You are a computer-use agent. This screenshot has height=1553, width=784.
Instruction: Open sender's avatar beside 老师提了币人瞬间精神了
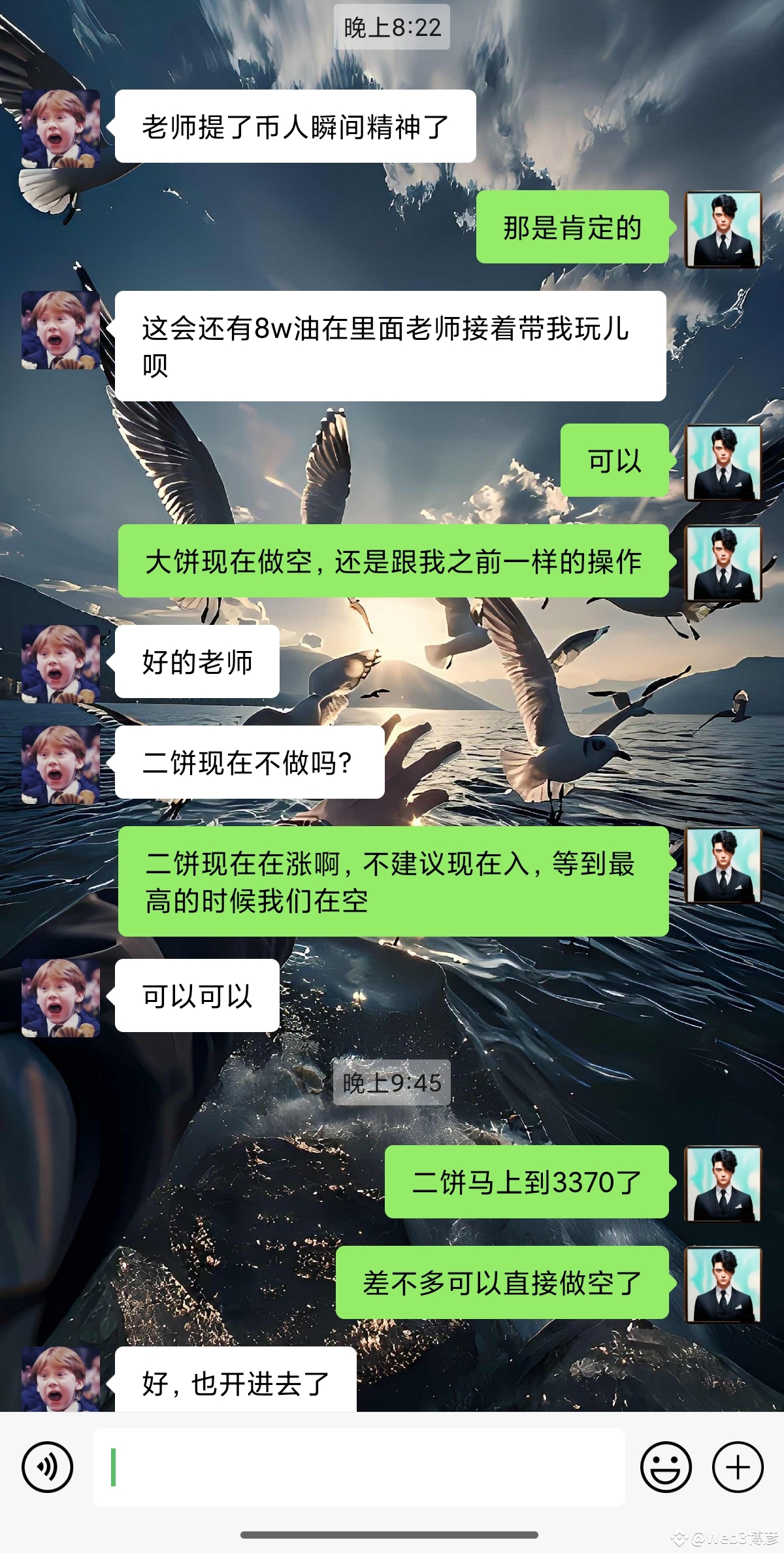tap(61, 129)
